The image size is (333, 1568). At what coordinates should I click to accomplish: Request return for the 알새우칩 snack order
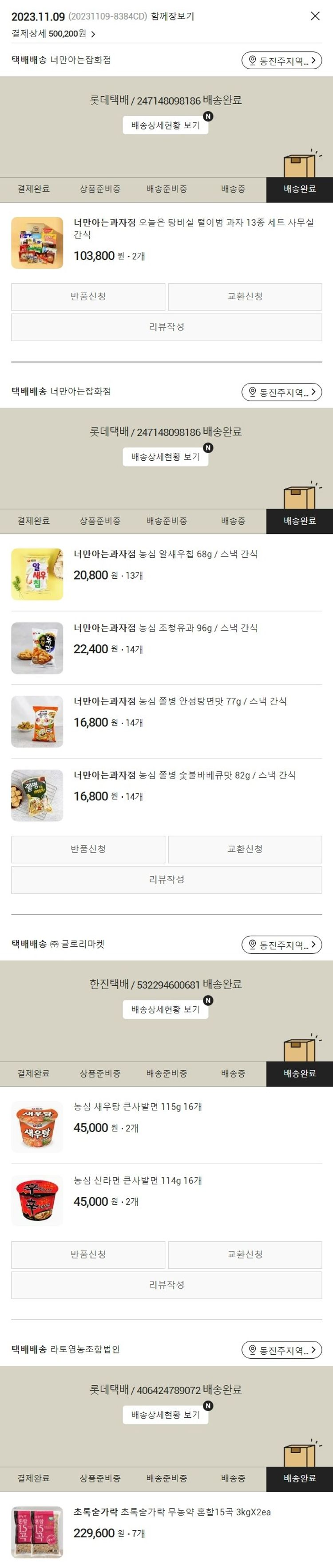88,849
